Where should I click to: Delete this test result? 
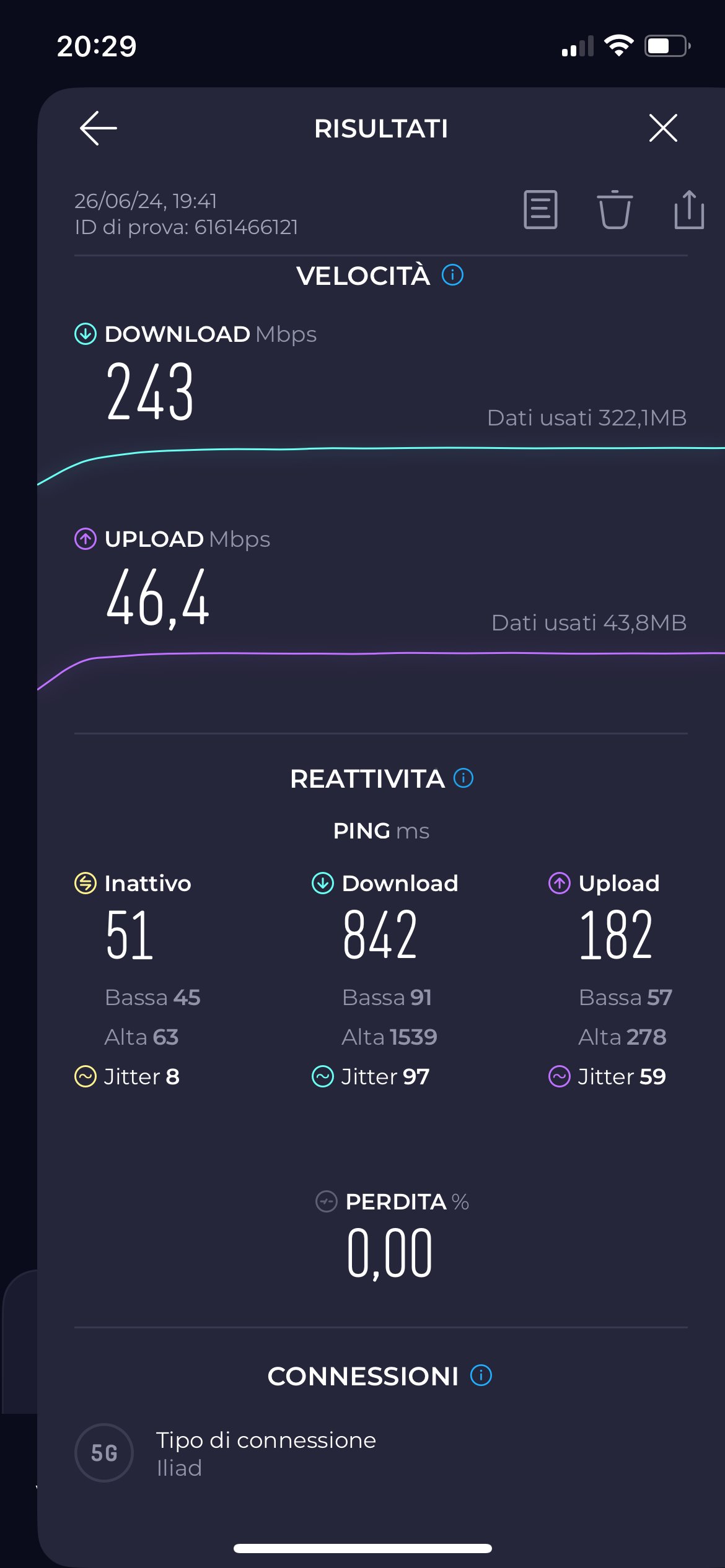(x=615, y=210)
